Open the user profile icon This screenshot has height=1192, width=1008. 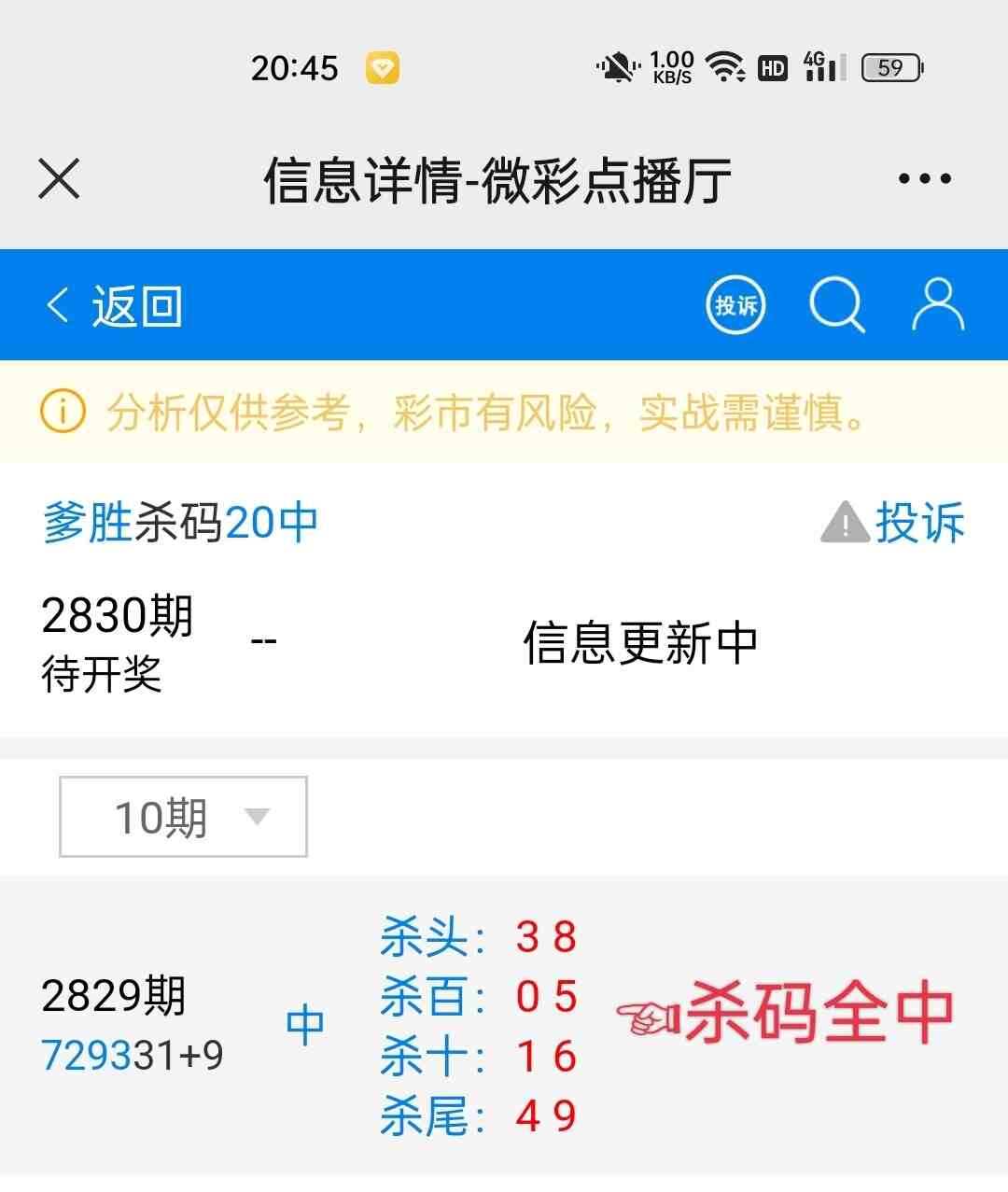937,305
